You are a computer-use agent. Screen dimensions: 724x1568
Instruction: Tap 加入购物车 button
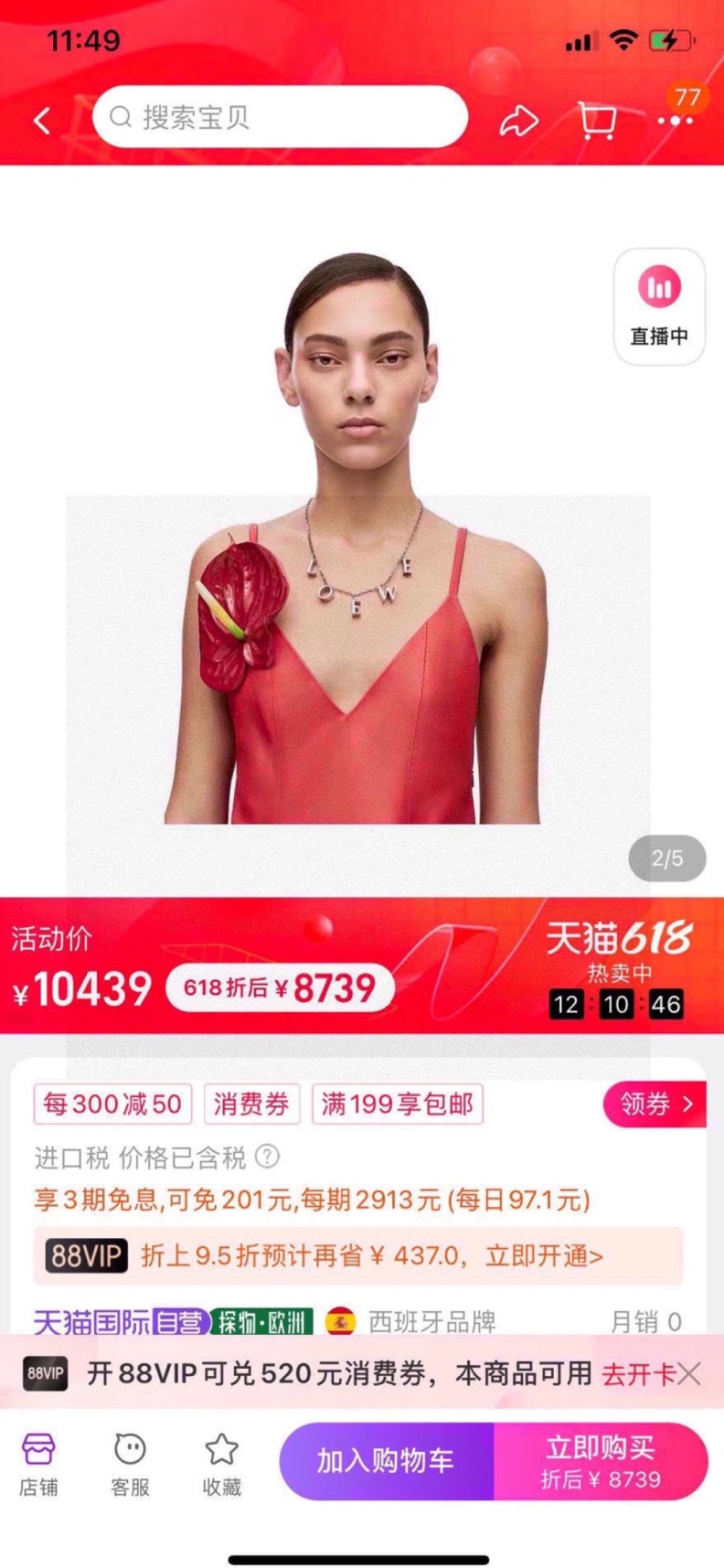tap(386, 1460)
